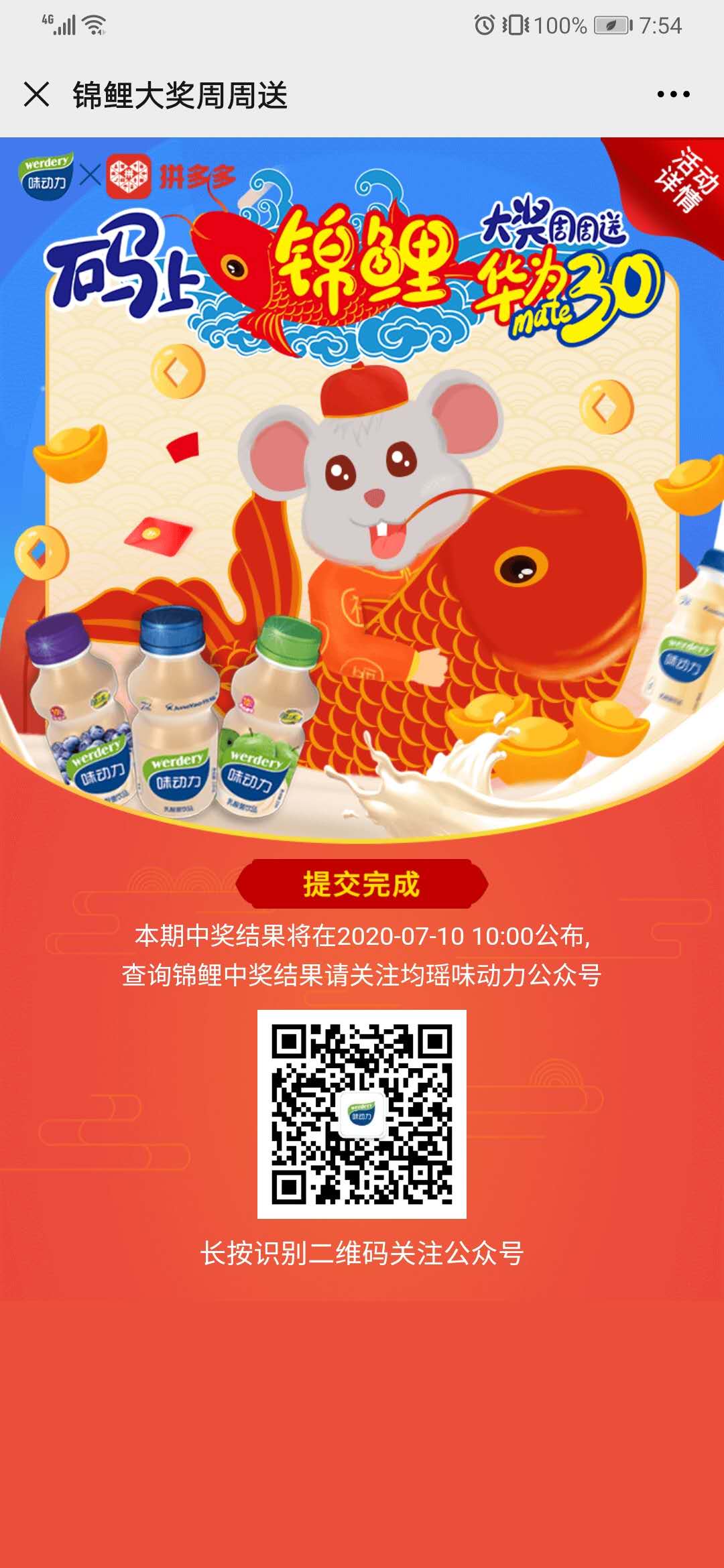Image resolution: width=724 pixels, height=1568 pixels.
Task: Open the three-dot overflow menu
Action: (x=673, y=94)
